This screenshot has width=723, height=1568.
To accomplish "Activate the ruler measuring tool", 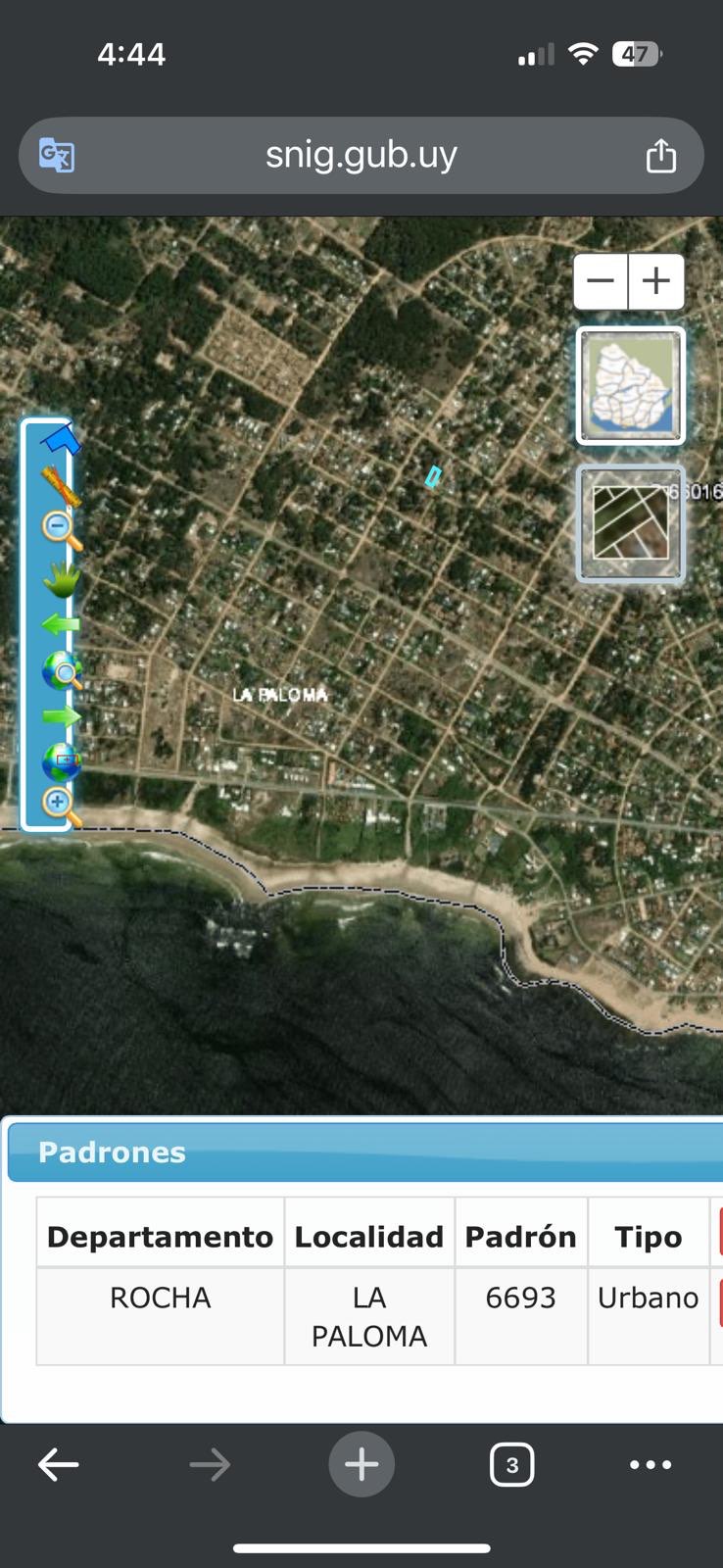I will point(61,485).
